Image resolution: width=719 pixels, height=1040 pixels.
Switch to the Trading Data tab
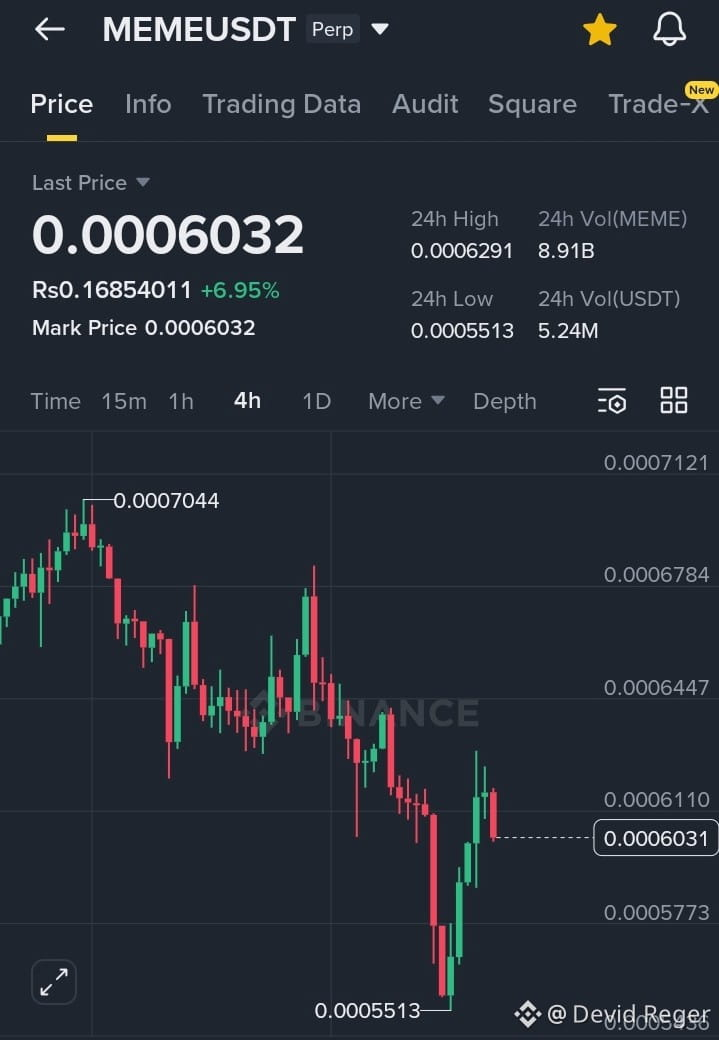point(281,104)
